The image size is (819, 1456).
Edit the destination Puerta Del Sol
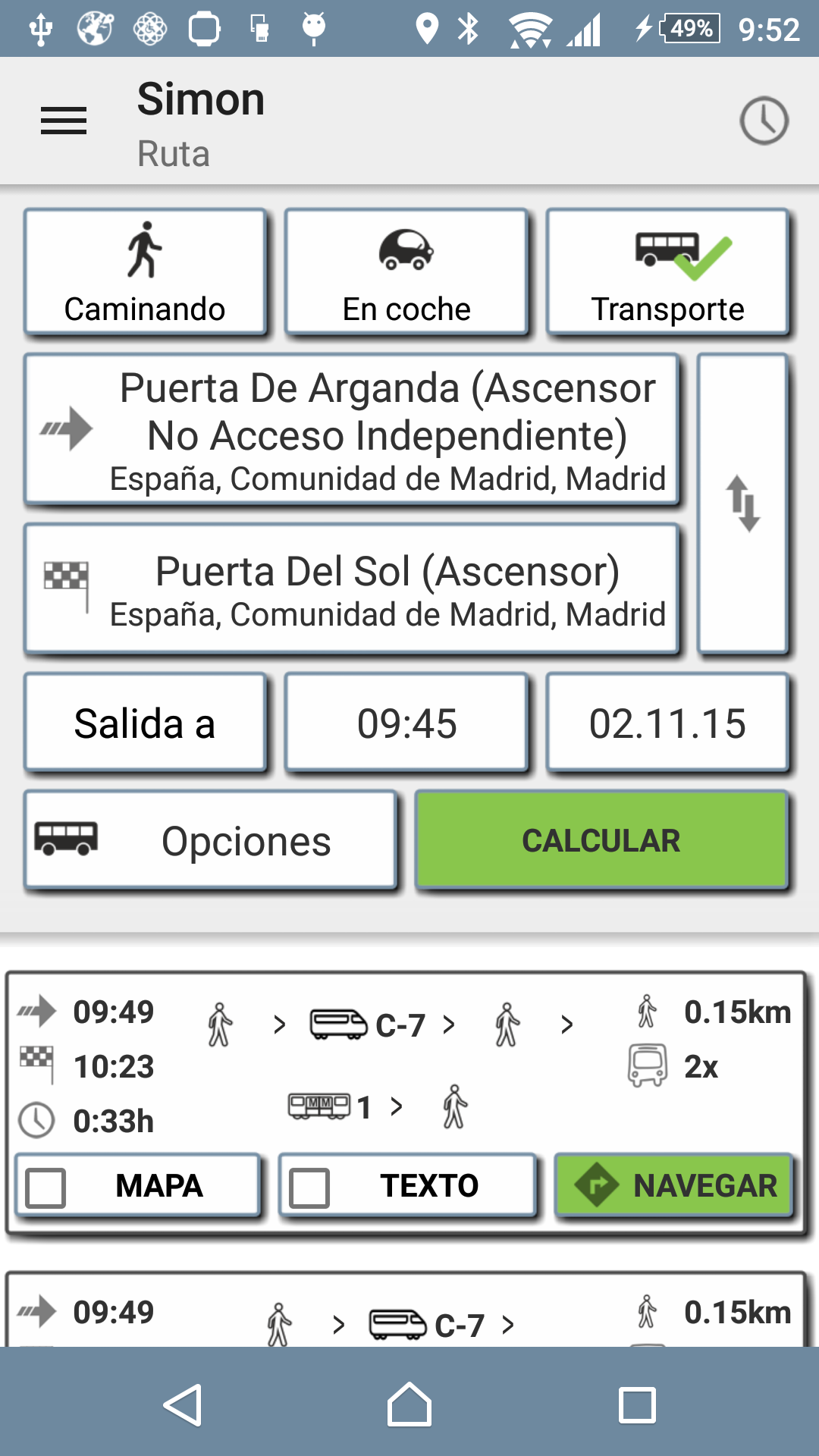point(351,588)
